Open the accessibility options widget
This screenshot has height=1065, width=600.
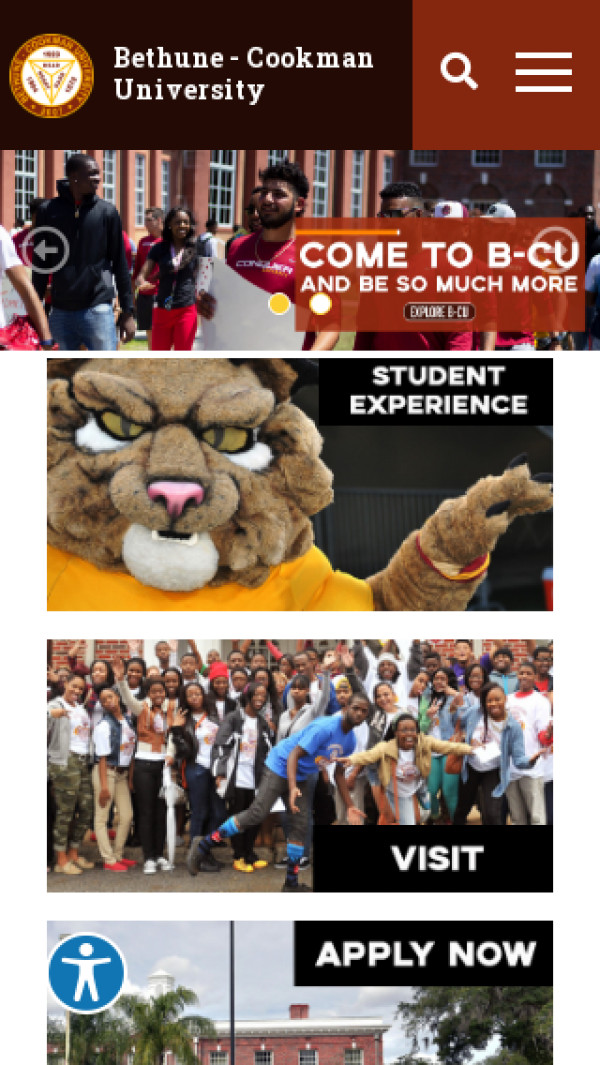coord(87,973)
